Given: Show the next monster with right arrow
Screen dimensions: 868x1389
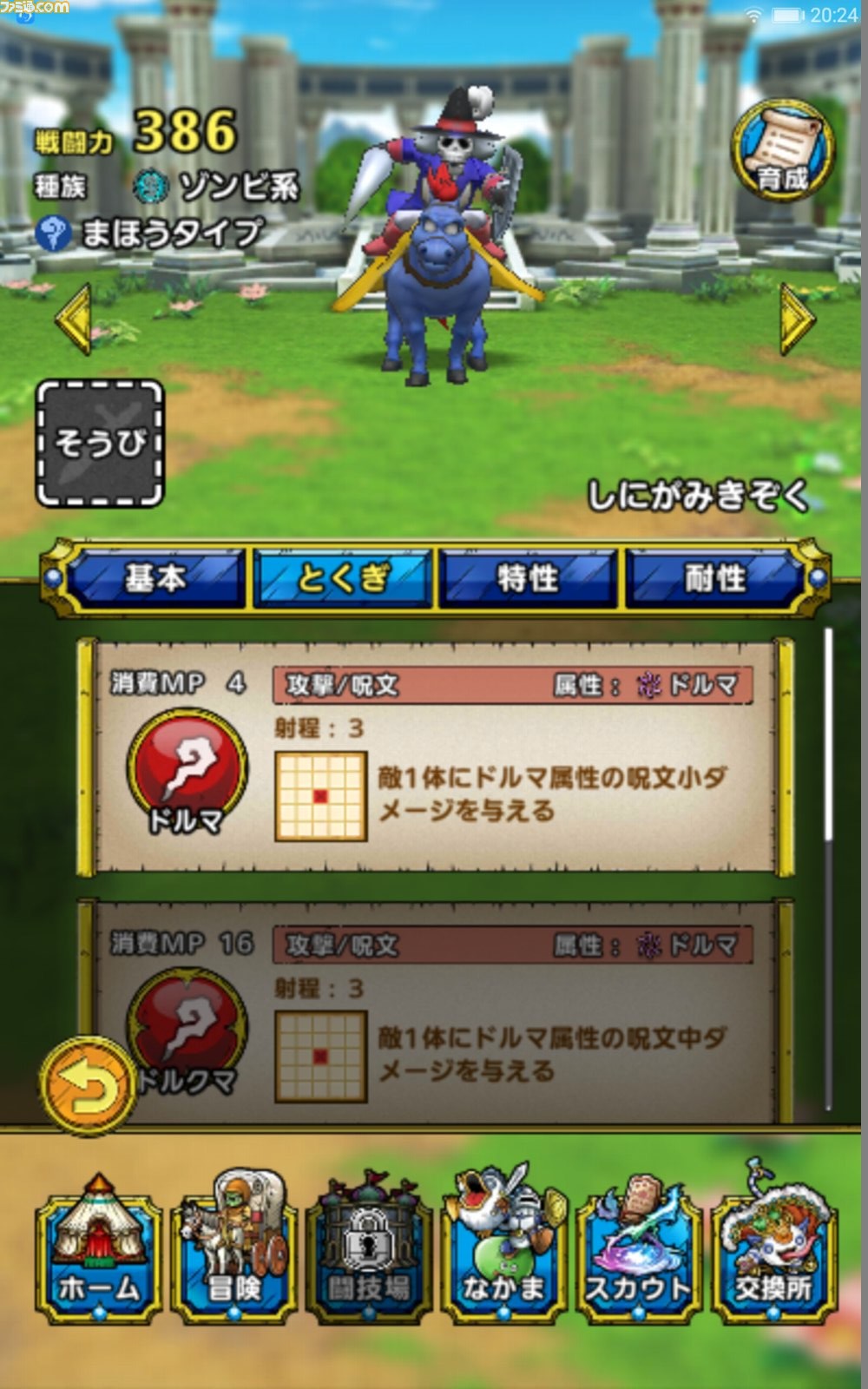Looking at the screenshot, I should coord(795,319).
